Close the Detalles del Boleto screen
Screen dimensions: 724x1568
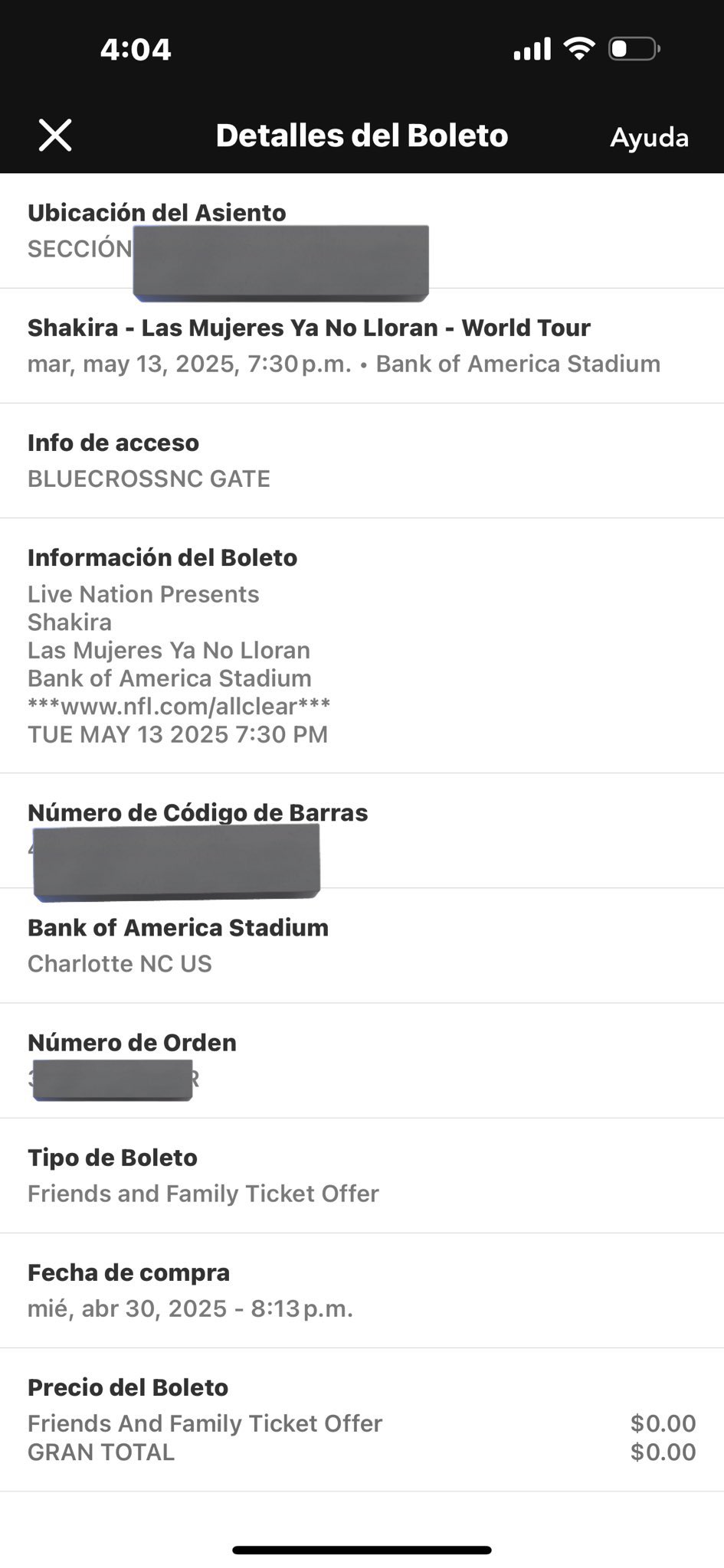pyautogui.click(x=55, y=136)
